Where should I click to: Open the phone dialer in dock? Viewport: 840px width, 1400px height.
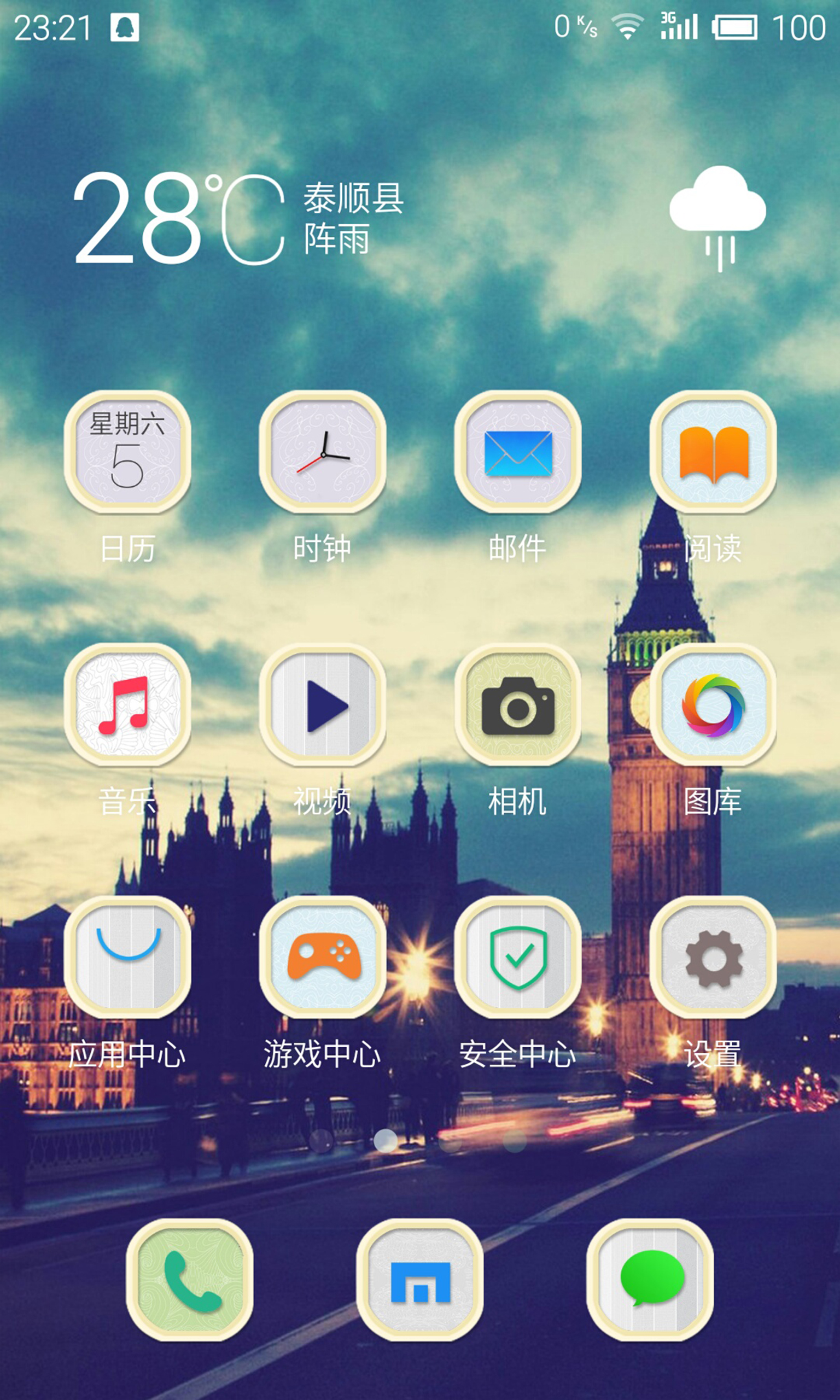click(x=190, y=1280)
